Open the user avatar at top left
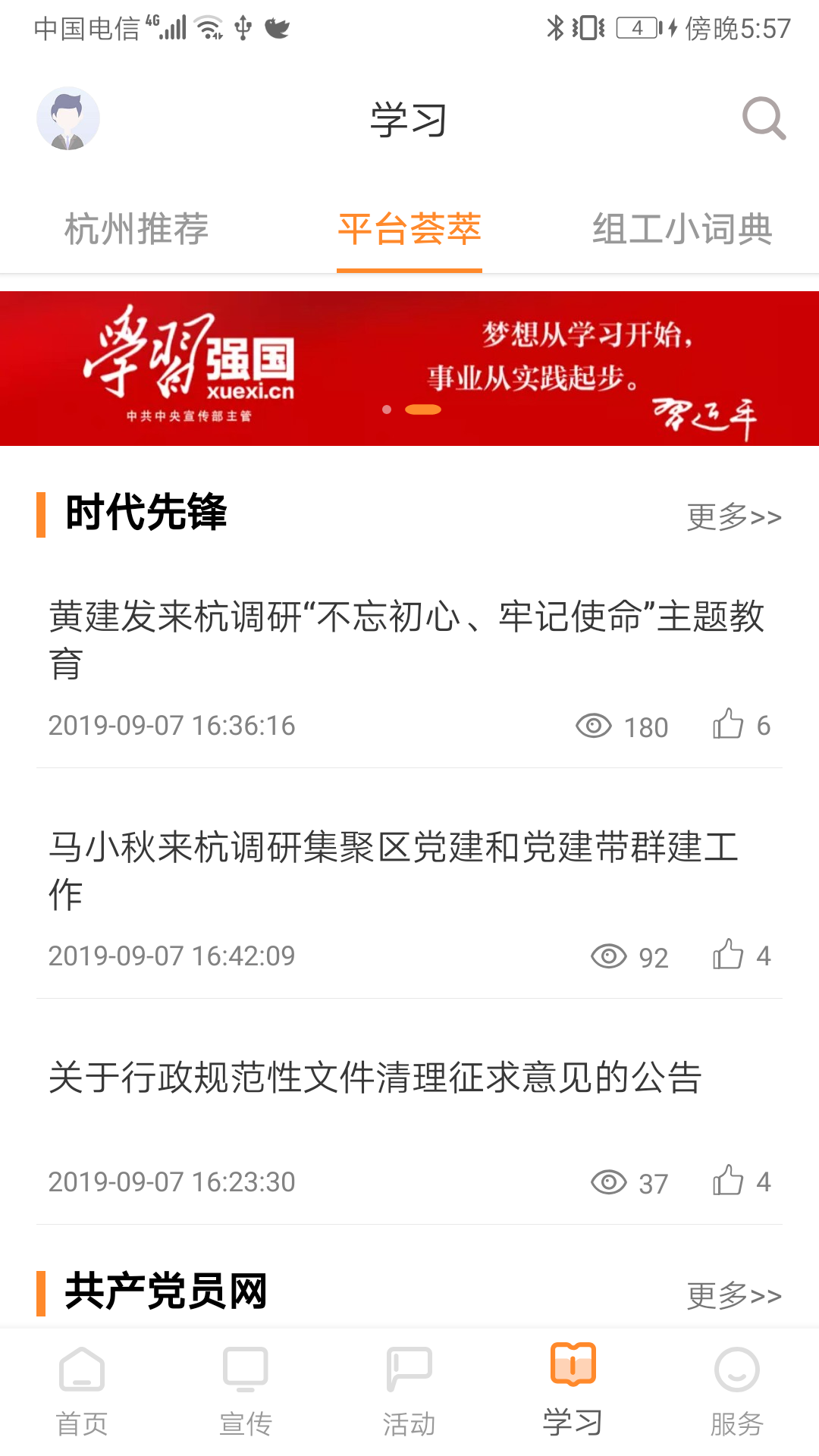The width and height of the screenshot is (819, 1456). (68, 119)
